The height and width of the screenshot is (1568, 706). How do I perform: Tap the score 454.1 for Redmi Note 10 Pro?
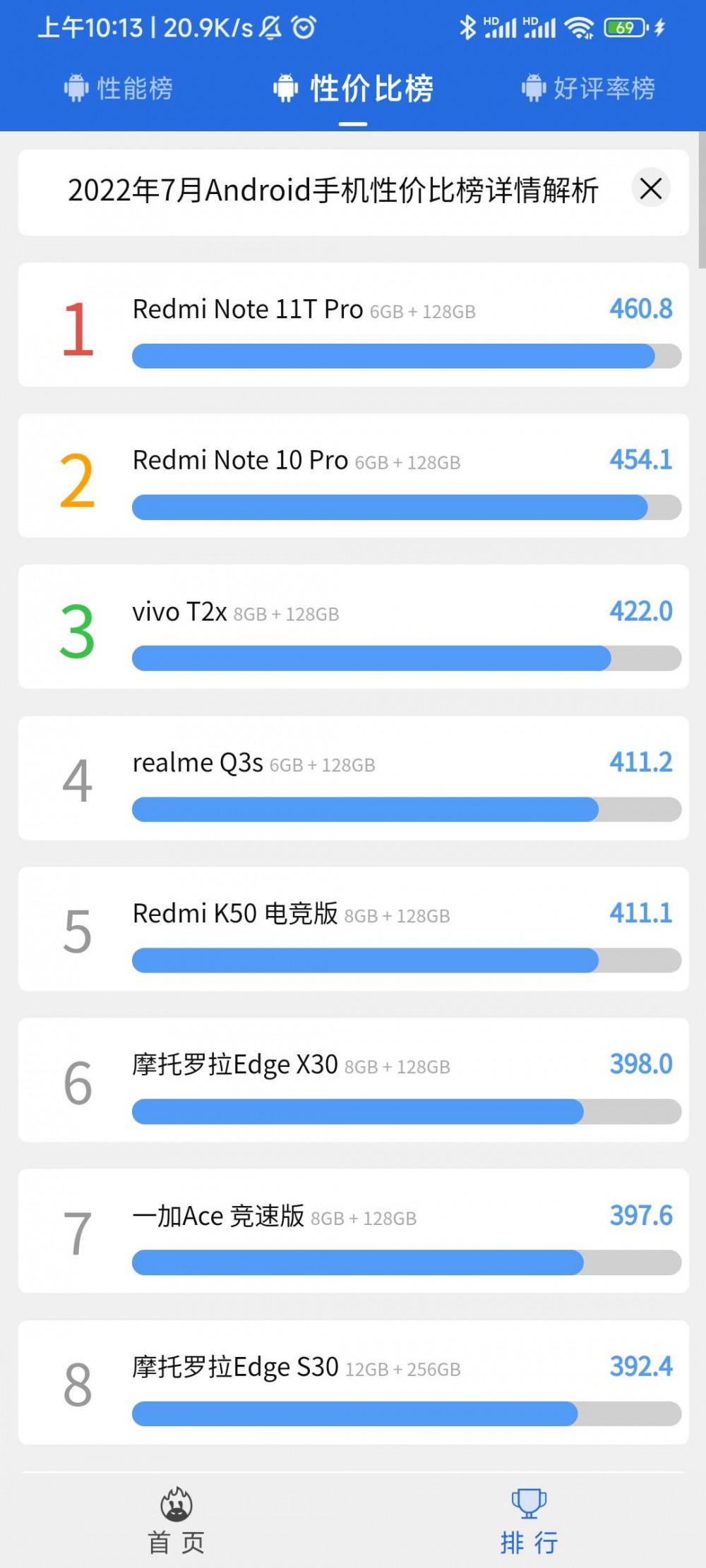click(641, 459)
